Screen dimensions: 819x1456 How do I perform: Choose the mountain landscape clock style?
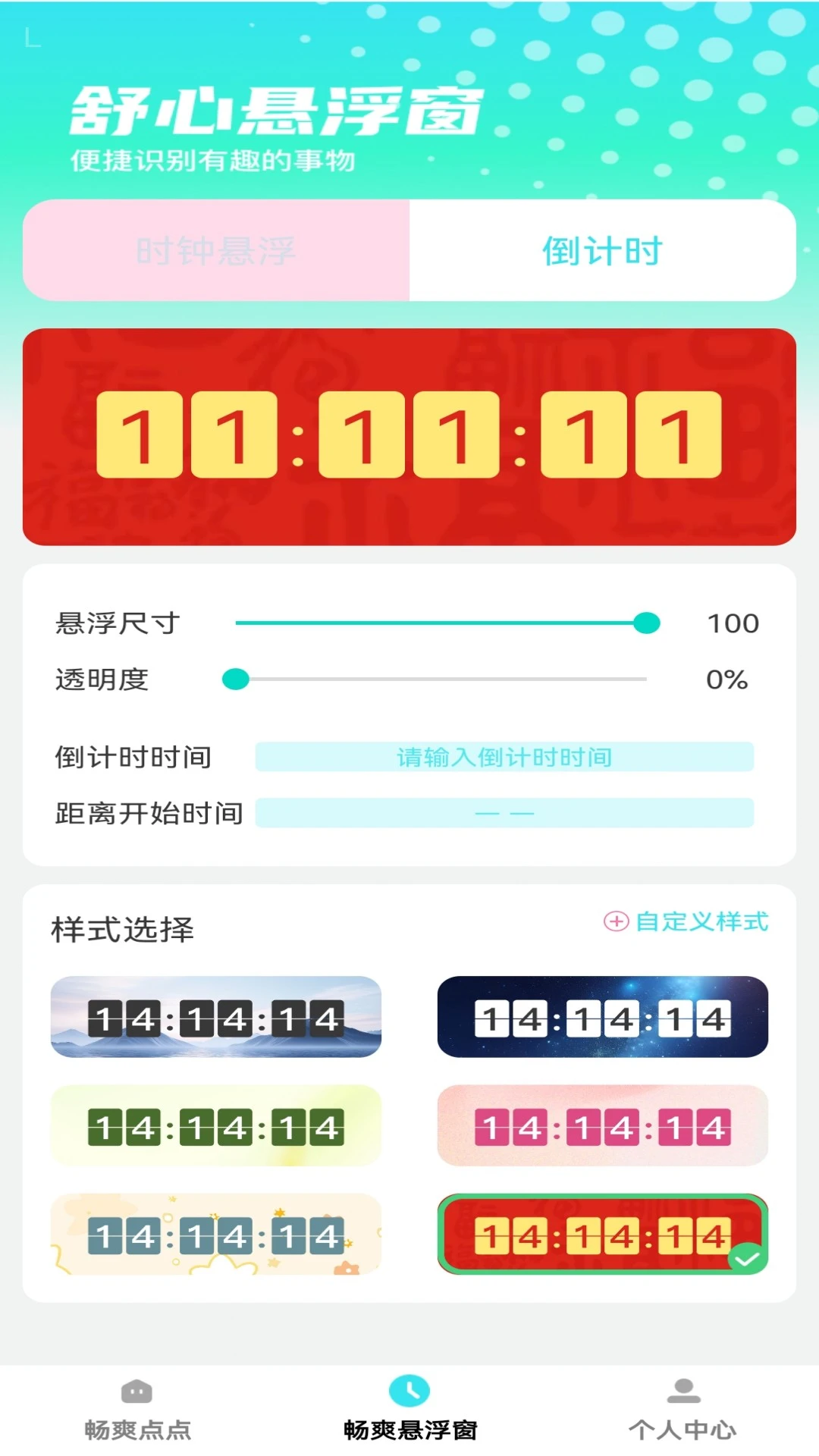pyautogui.click(x=216, y=1017)
